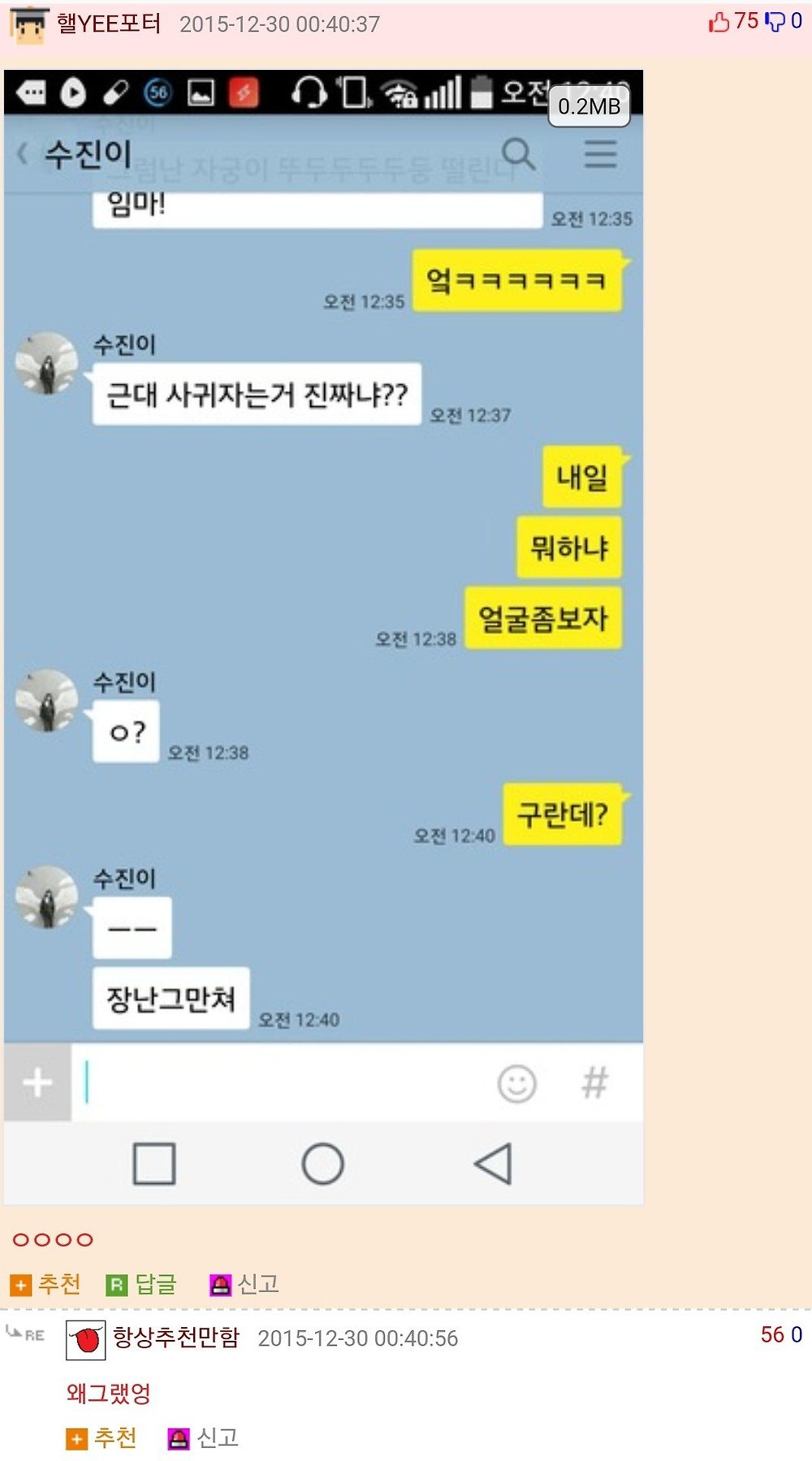Open 항상추천만함's user profile
This screenshot has height=1461, width=812.
tap(176, 1337)
